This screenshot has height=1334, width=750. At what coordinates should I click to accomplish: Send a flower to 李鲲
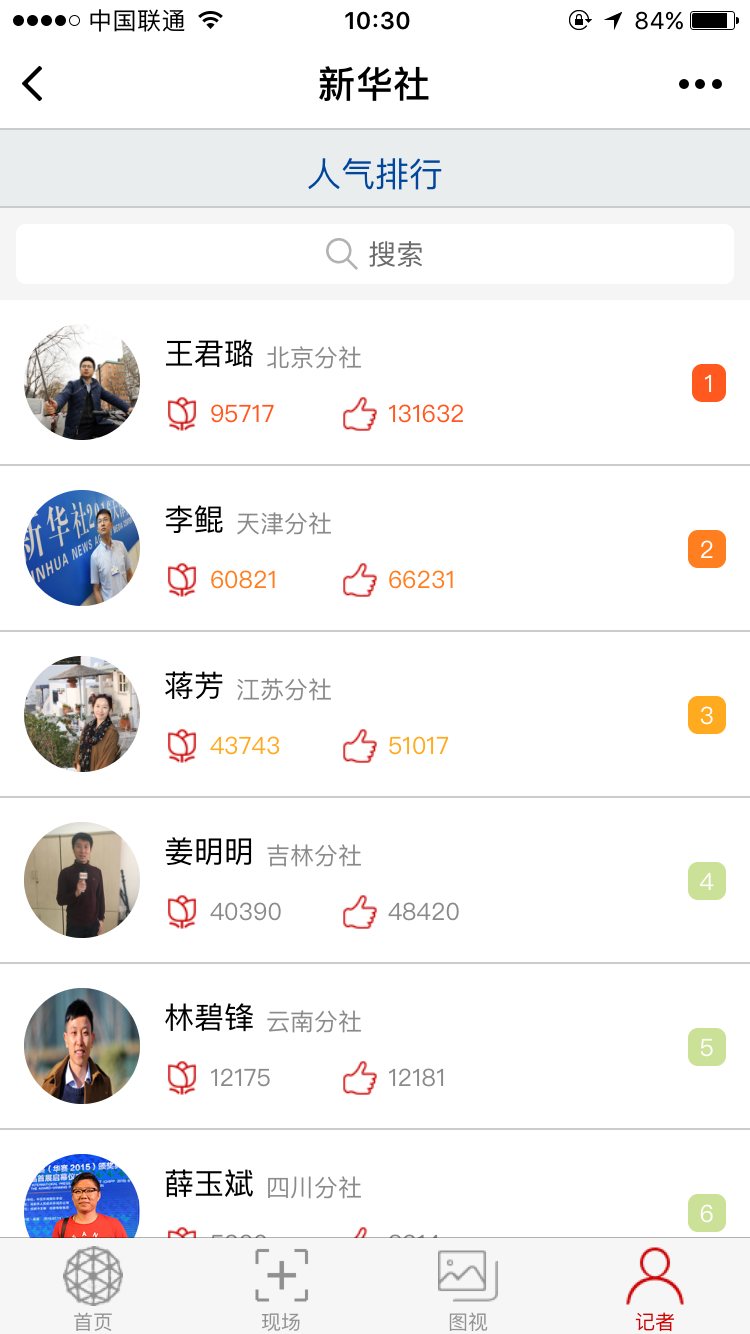pos(181,580)
